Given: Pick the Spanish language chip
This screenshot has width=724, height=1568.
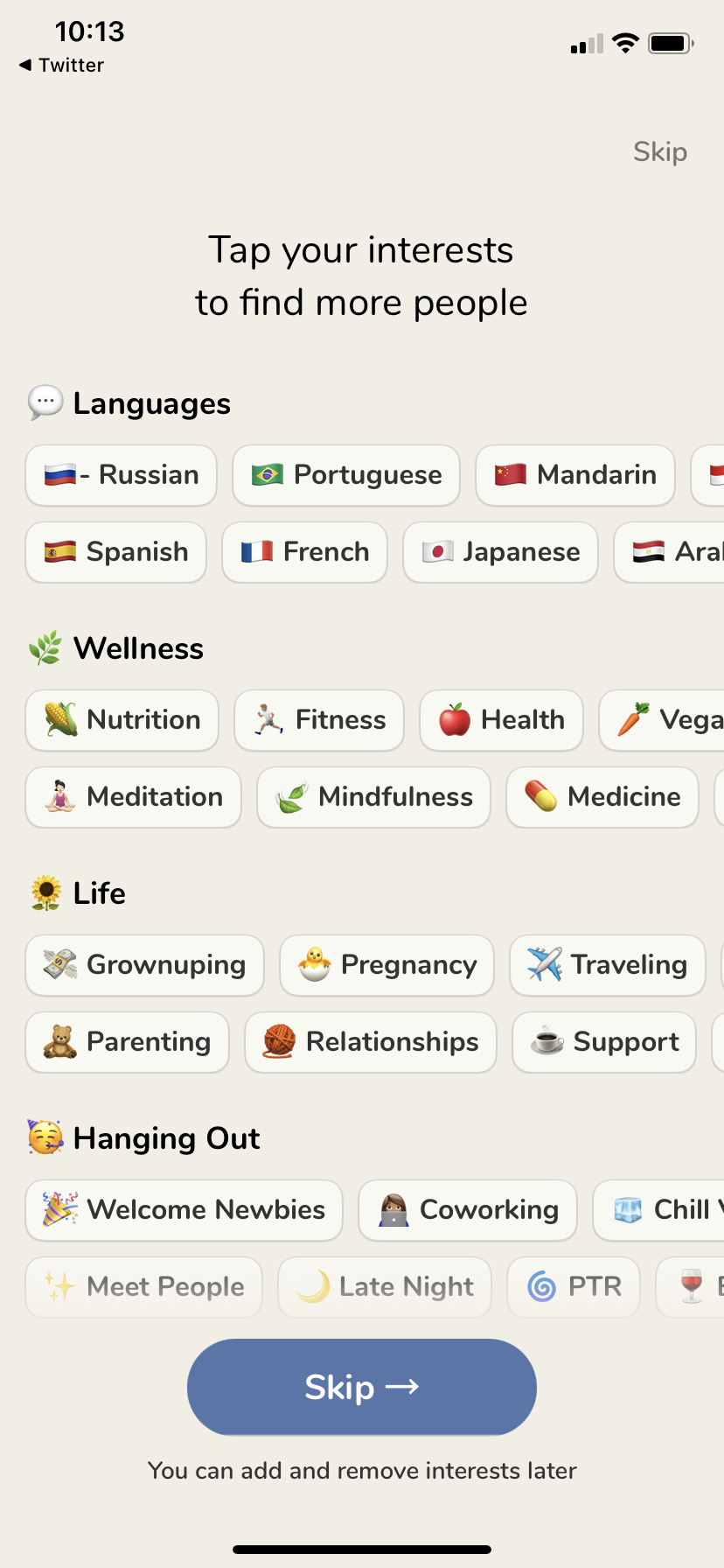Looking at the screenshot, I should click(116, 552).
